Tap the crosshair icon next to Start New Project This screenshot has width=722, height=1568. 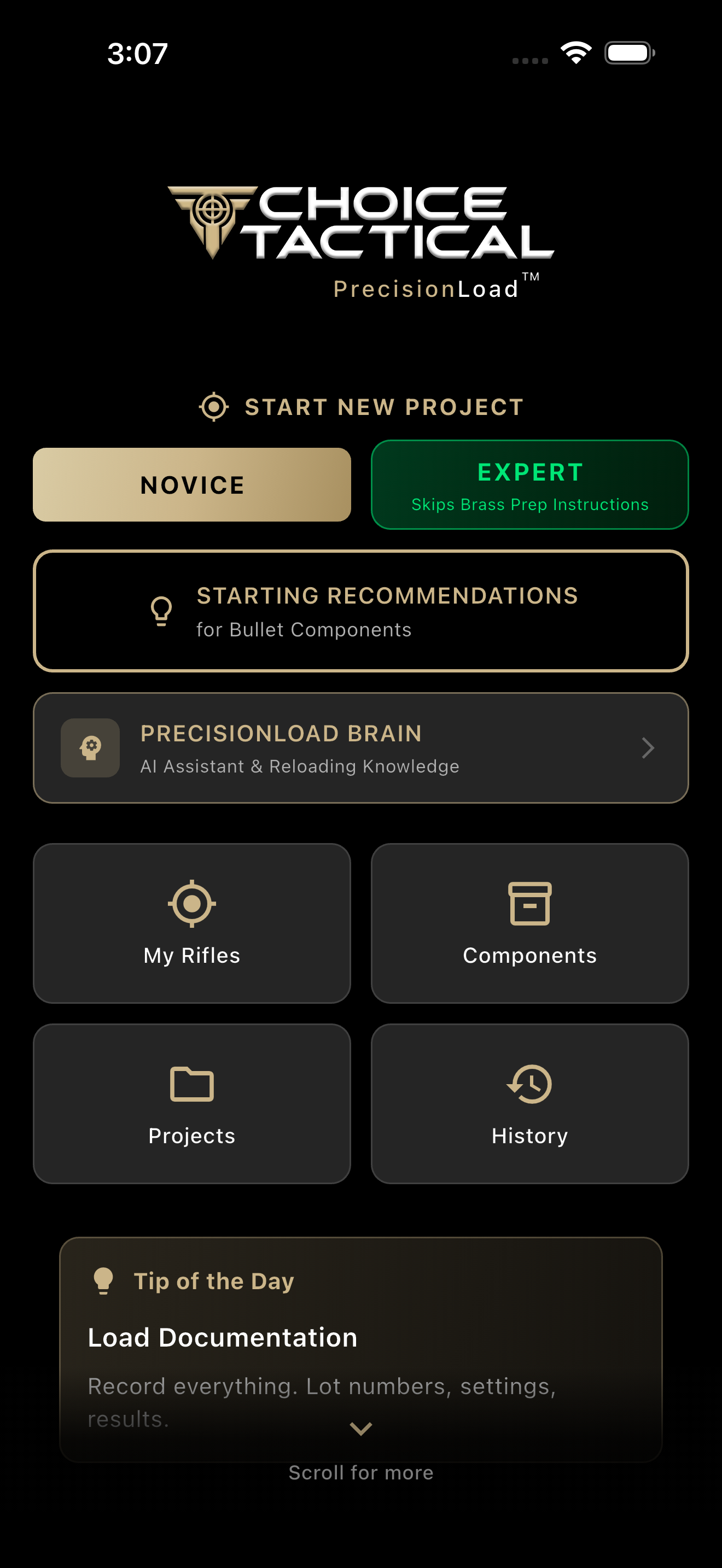click(x=213, y=406)
